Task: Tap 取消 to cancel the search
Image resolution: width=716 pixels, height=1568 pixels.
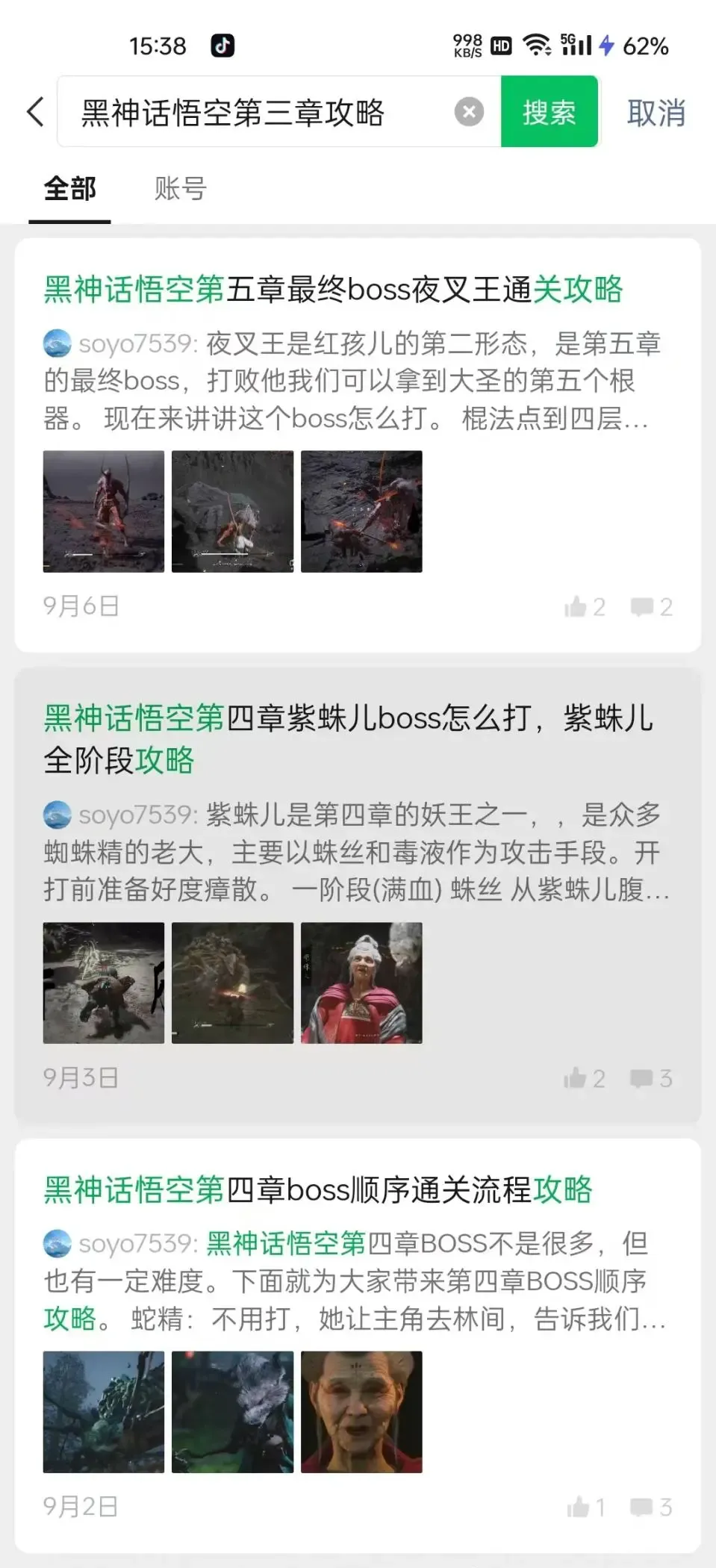Action: (x=656, y=112)
